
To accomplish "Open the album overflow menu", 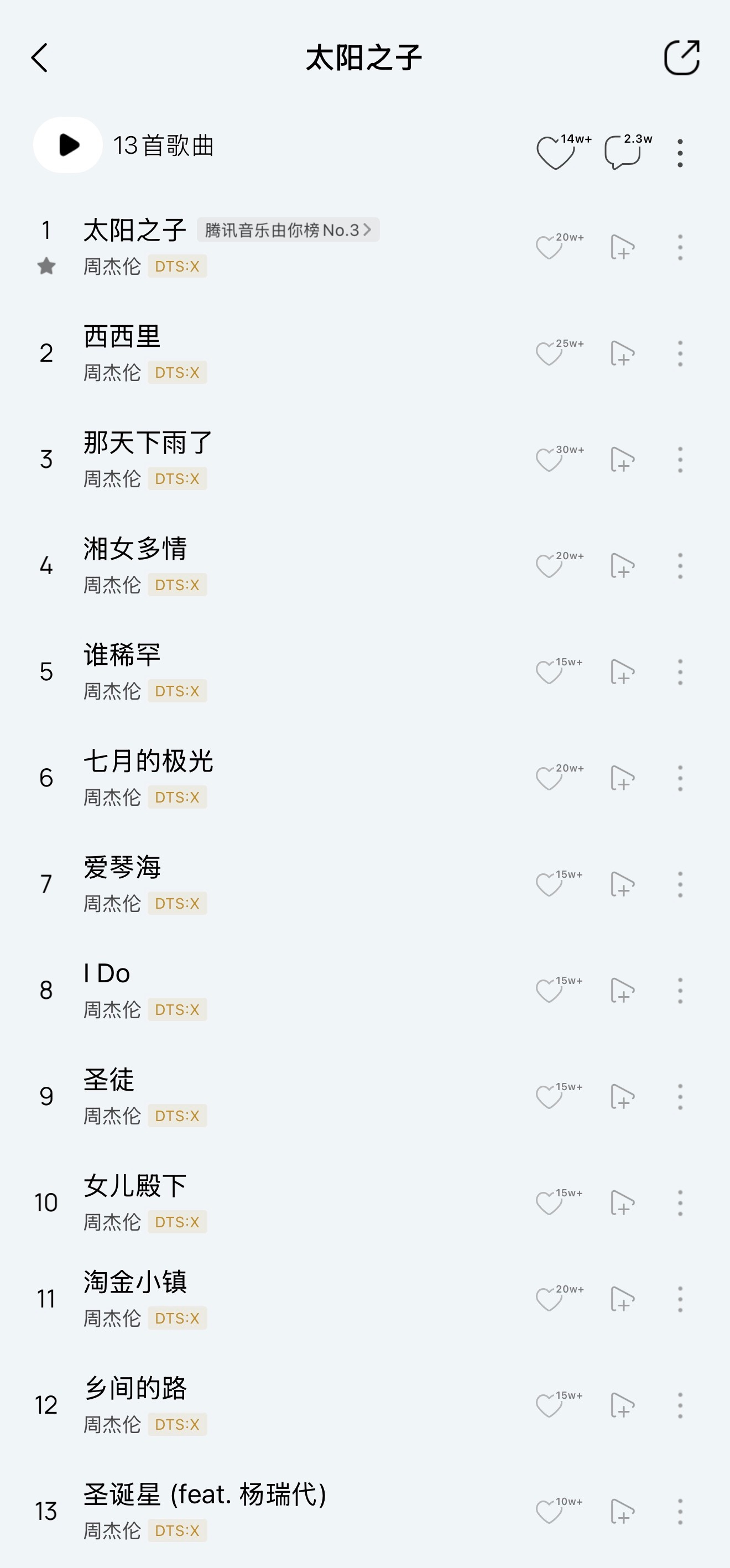I will pos(680,152).
